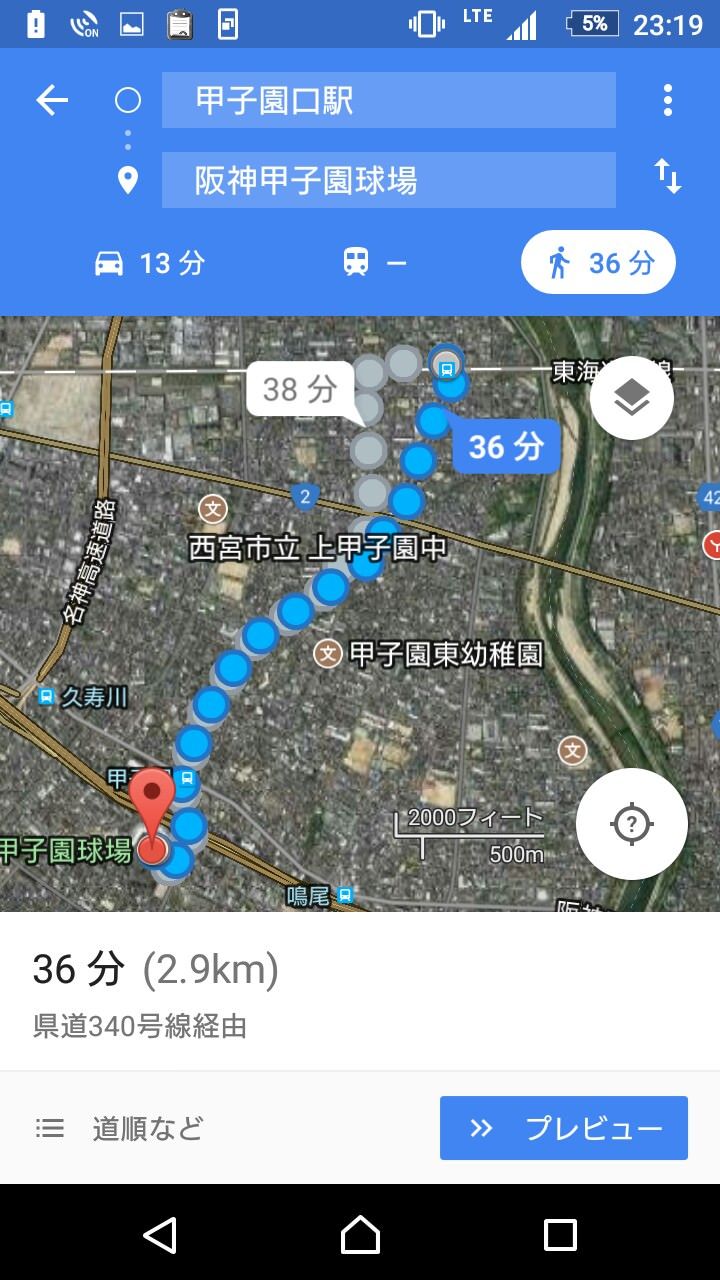Open the overflow menu
This screenshot has height=1280, width=720.
667,100
